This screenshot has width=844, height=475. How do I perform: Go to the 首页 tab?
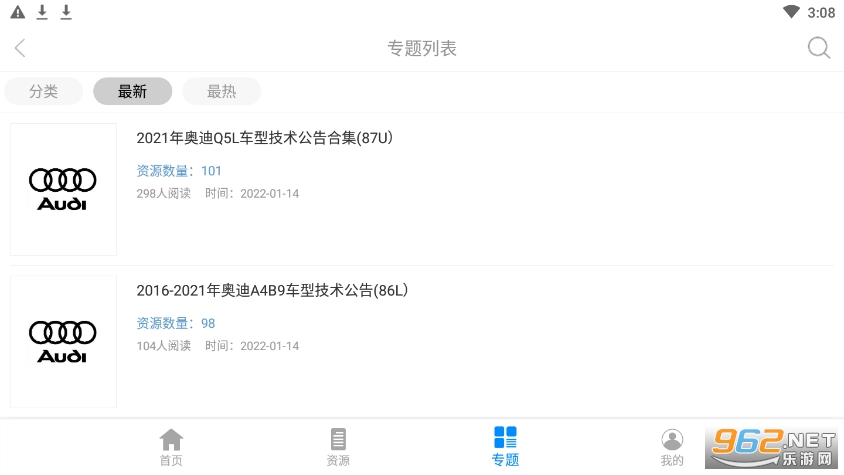tap(171, 447)
